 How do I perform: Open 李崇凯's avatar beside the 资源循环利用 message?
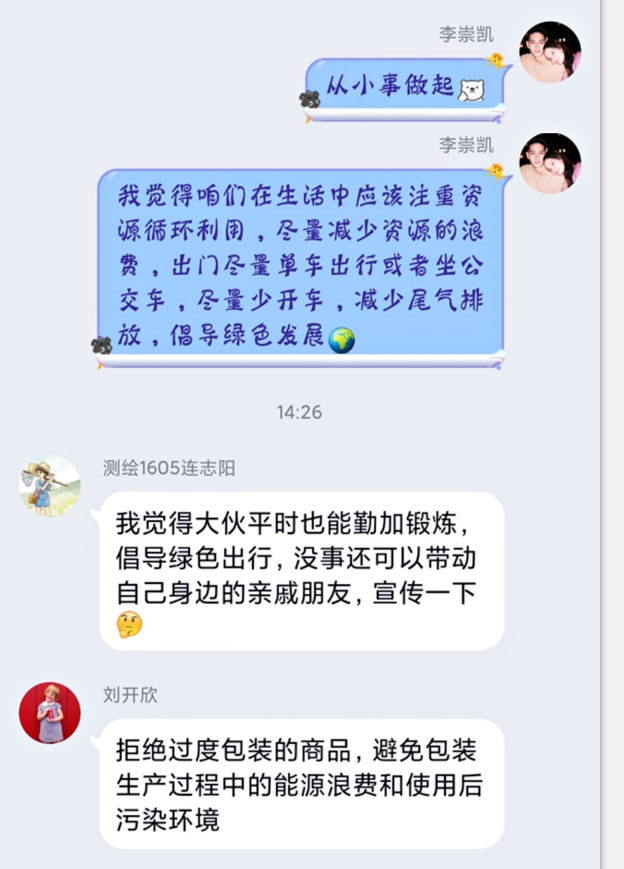[x=550, y=163]
